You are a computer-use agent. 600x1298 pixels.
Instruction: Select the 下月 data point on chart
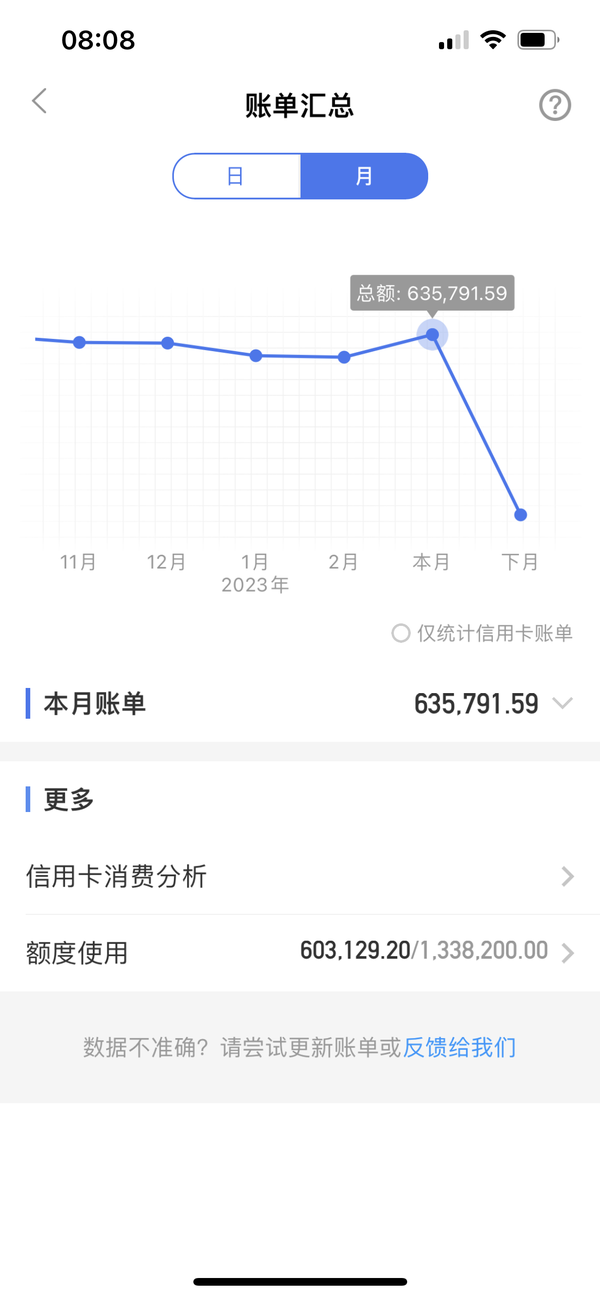click(520, 515)
